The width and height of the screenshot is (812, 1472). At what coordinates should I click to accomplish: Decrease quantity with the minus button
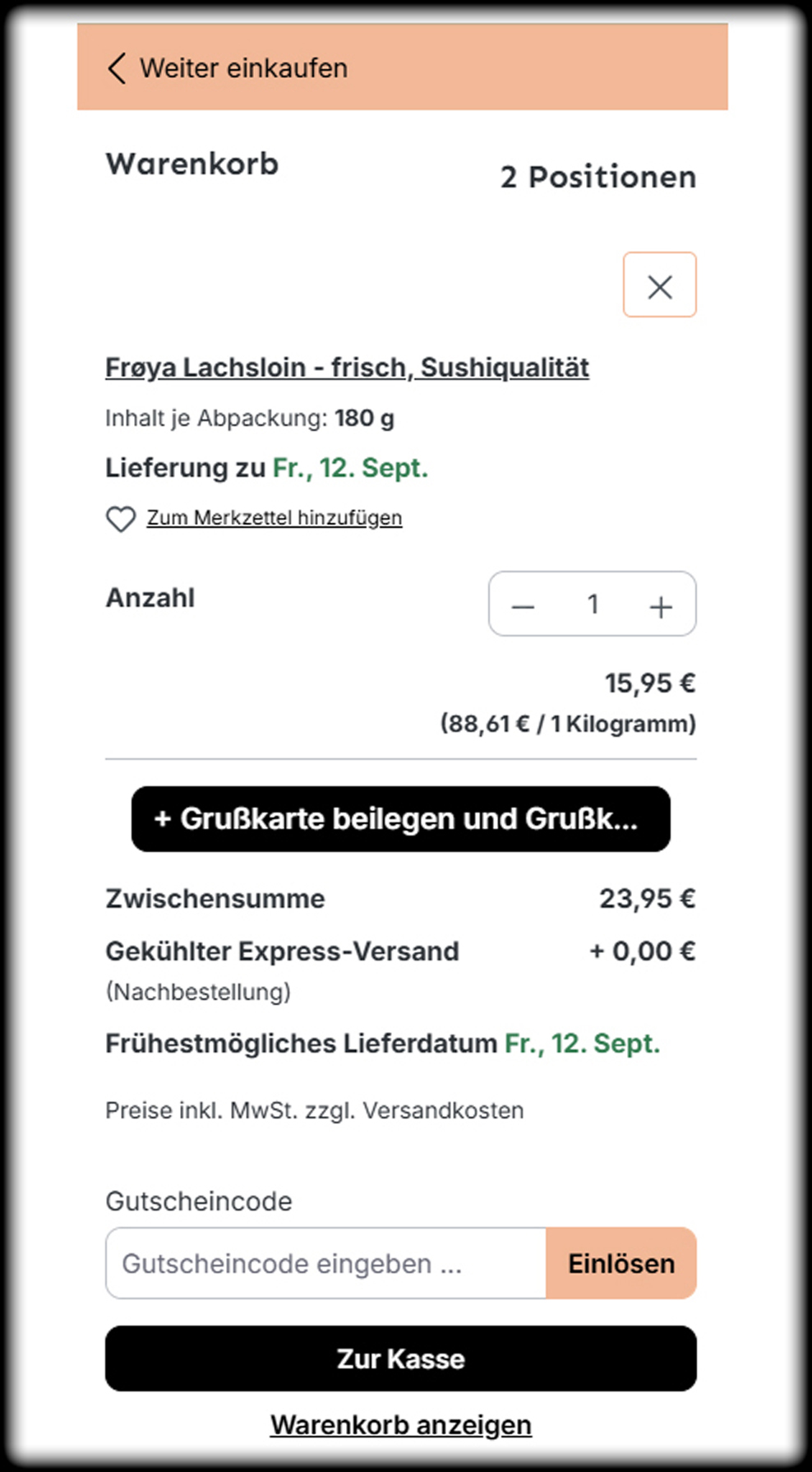pyautogui.click(x=524, y=607)
